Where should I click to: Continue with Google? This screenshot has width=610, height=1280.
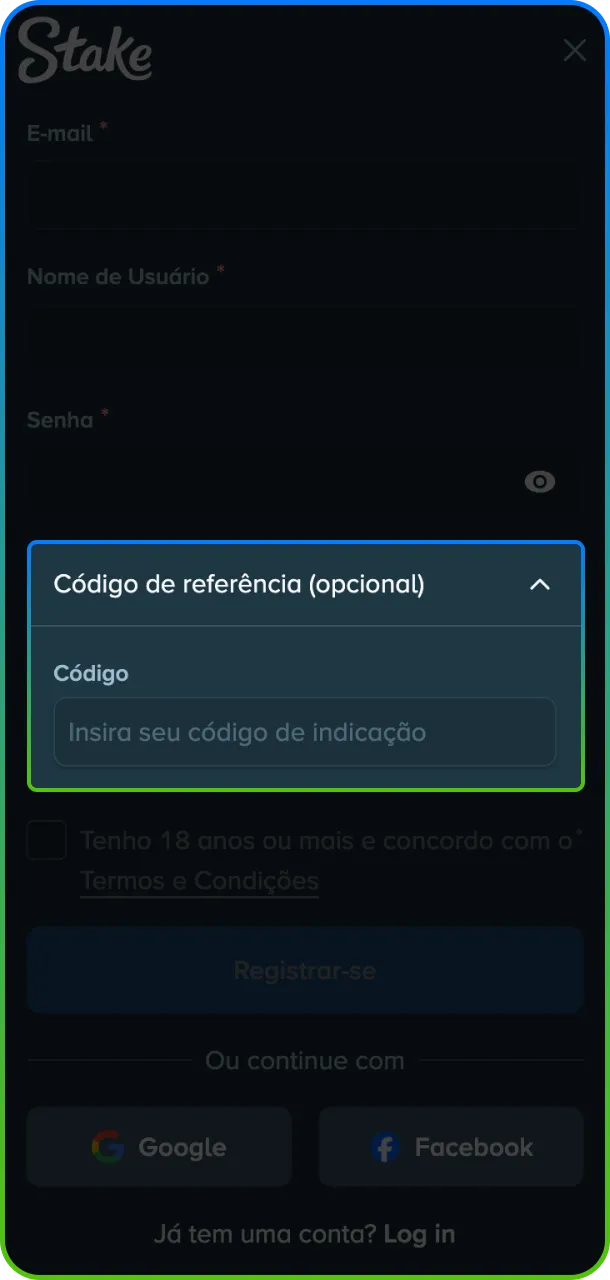click(x=159, y=1147)
